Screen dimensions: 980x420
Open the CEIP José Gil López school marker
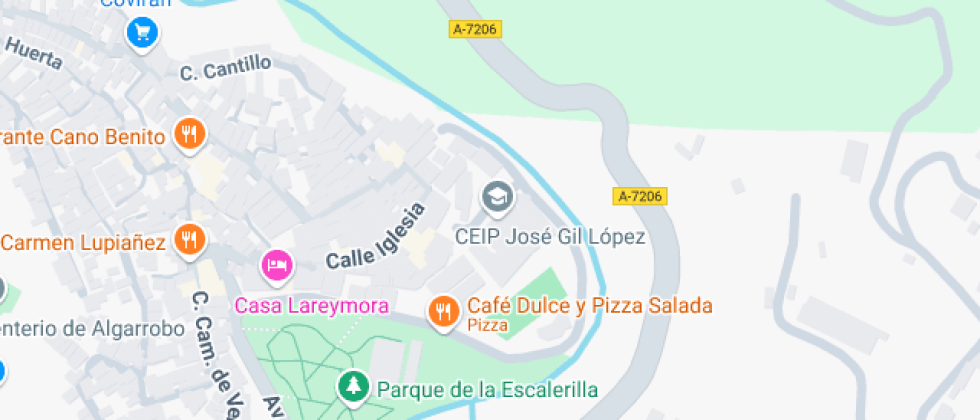(497, 197)
